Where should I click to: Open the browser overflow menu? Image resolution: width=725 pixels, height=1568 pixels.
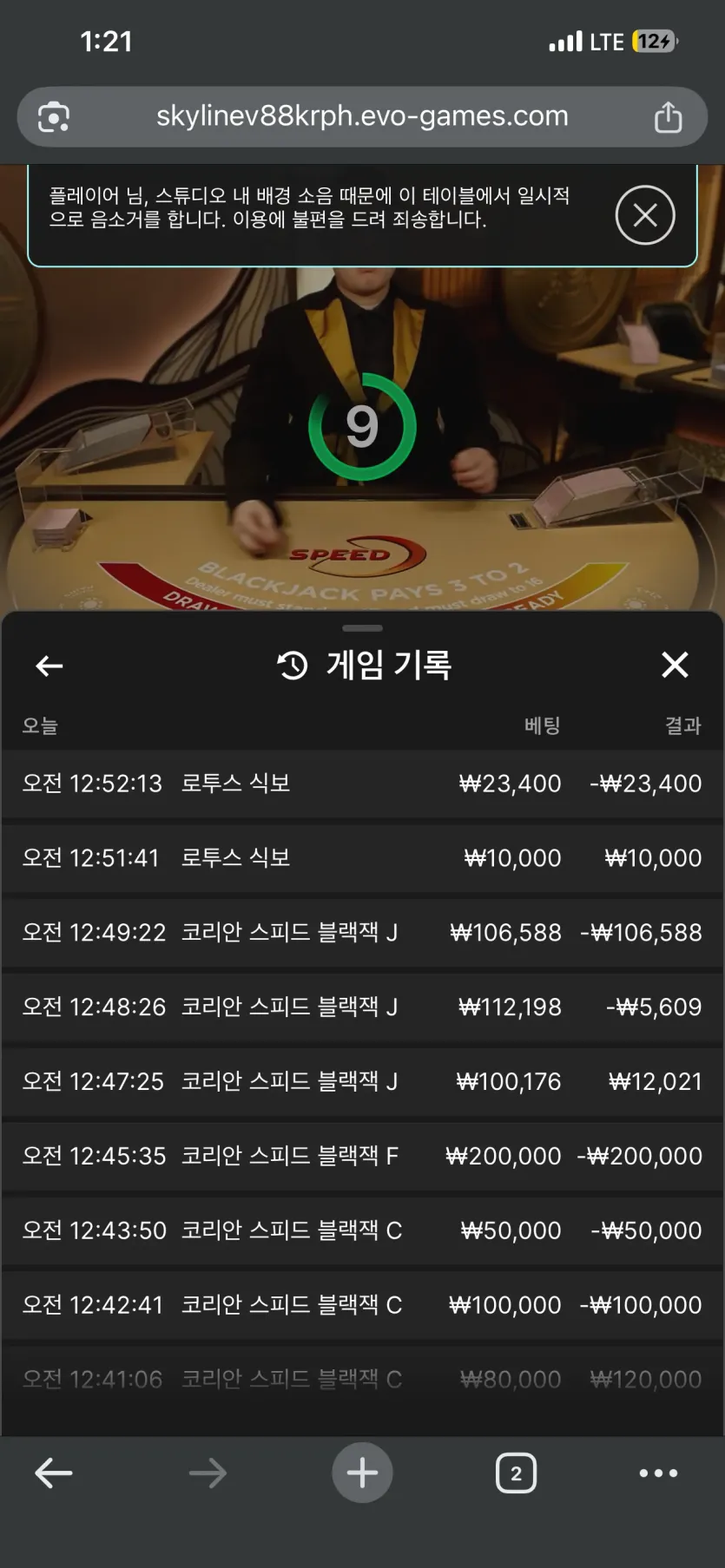658,1473
